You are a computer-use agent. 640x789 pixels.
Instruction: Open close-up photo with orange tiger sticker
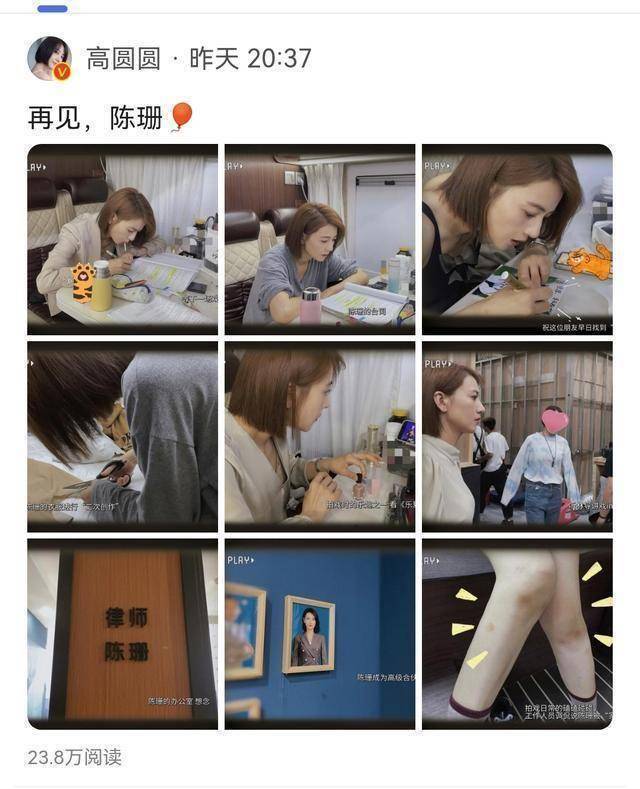pyautogui.click(x=516, y=239)
